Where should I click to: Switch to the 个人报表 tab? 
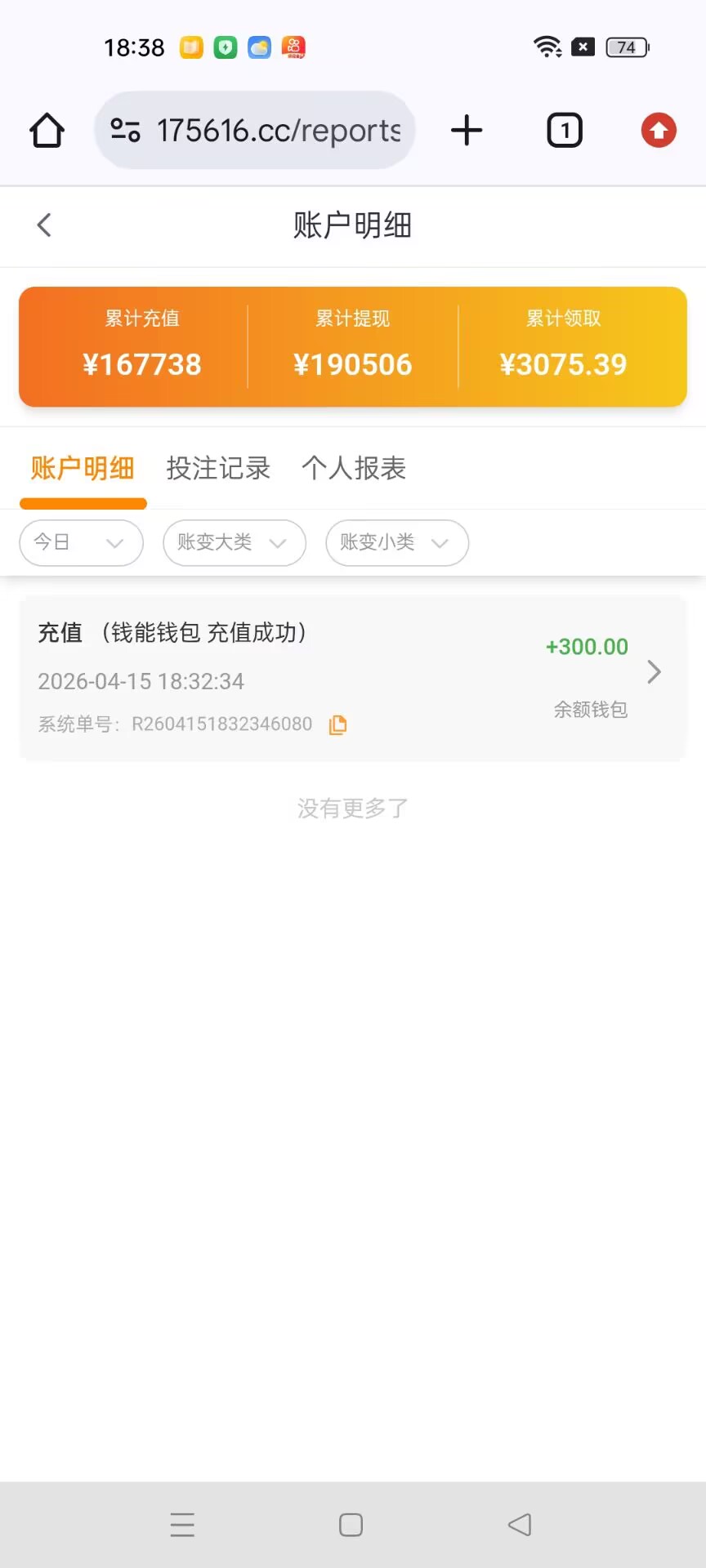354,469
